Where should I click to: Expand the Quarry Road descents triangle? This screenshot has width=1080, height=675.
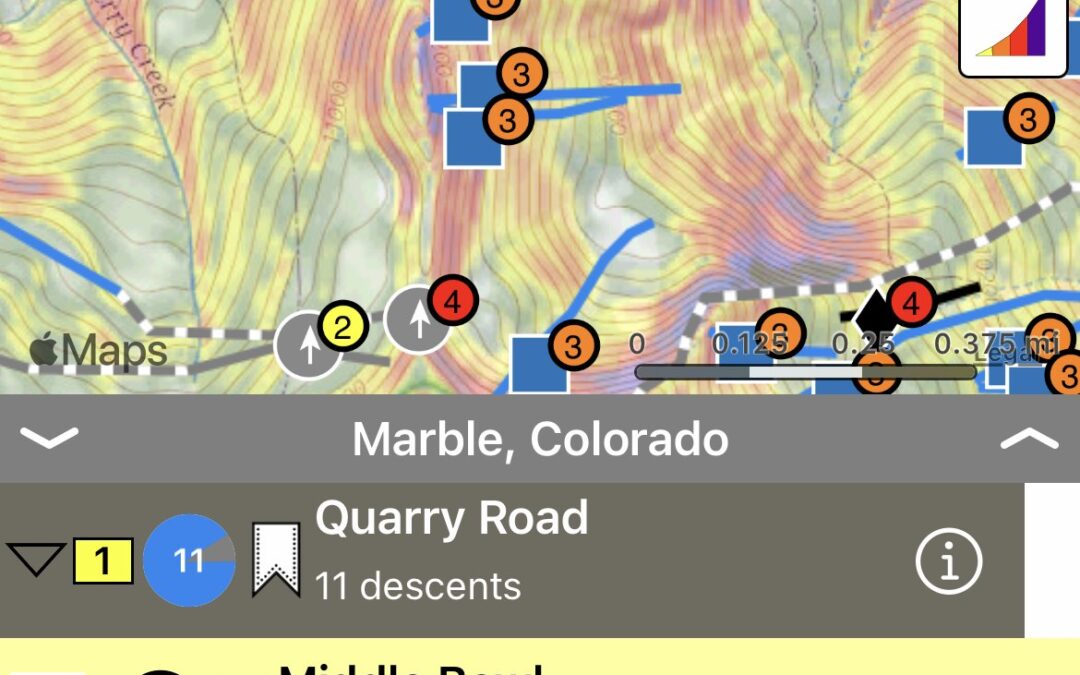(36, 560)
